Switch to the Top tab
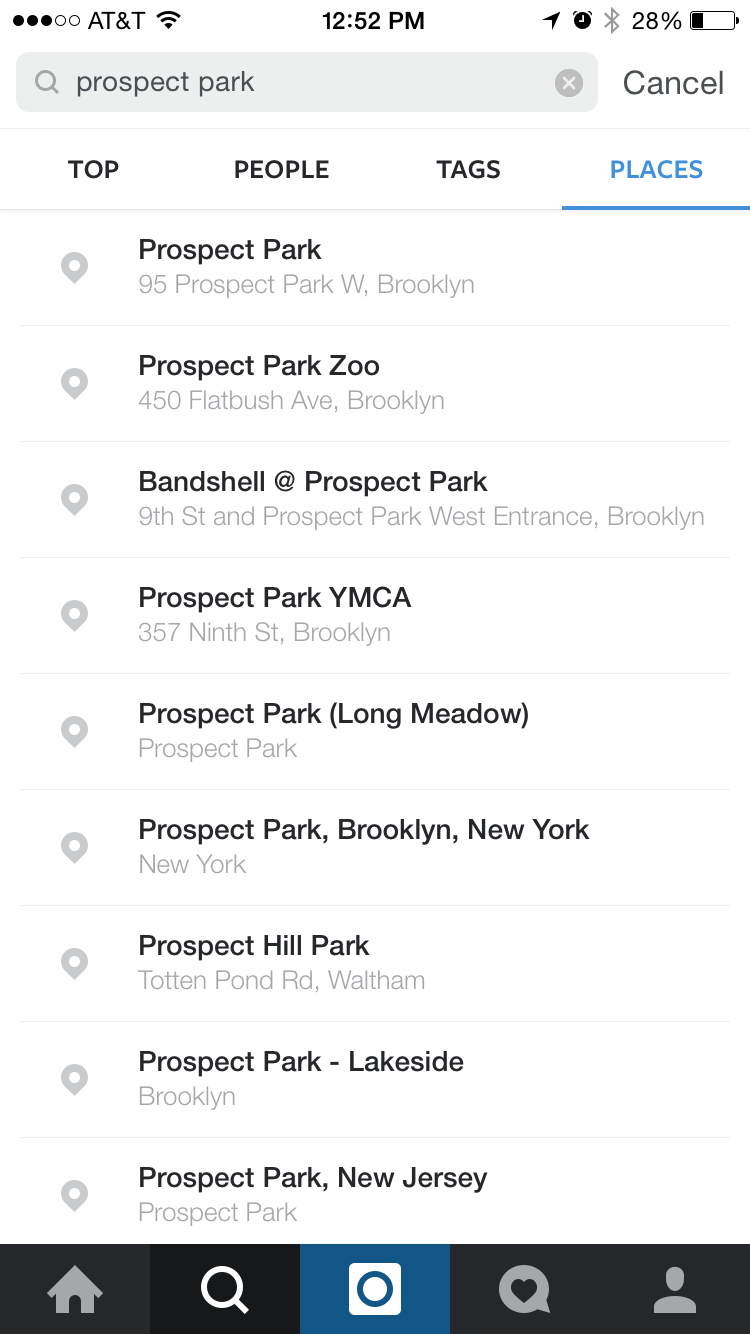The height and width of the screenshot is (1334, 750). coord(94,170)
